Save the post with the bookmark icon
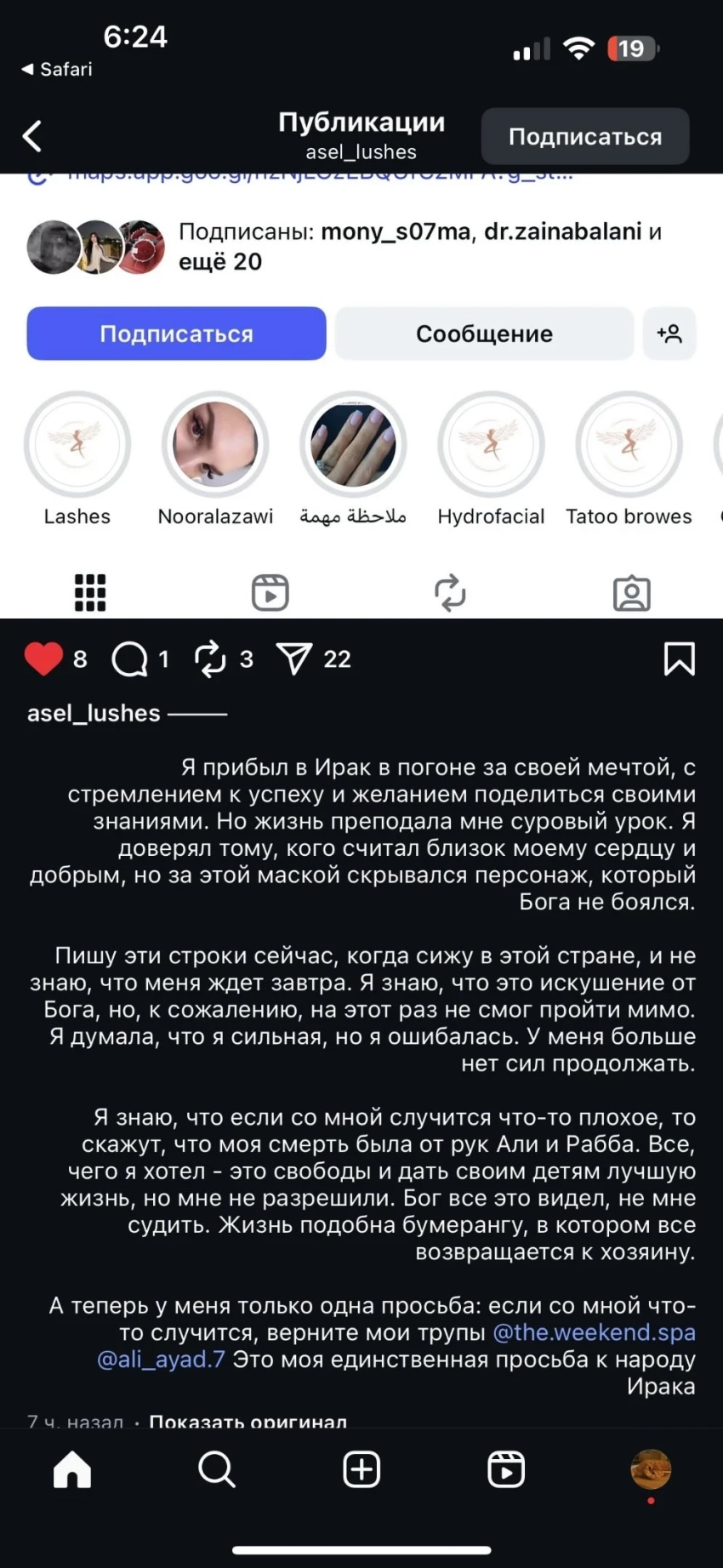The height and width of the screenshot is (1568, 723). point(678,658)
